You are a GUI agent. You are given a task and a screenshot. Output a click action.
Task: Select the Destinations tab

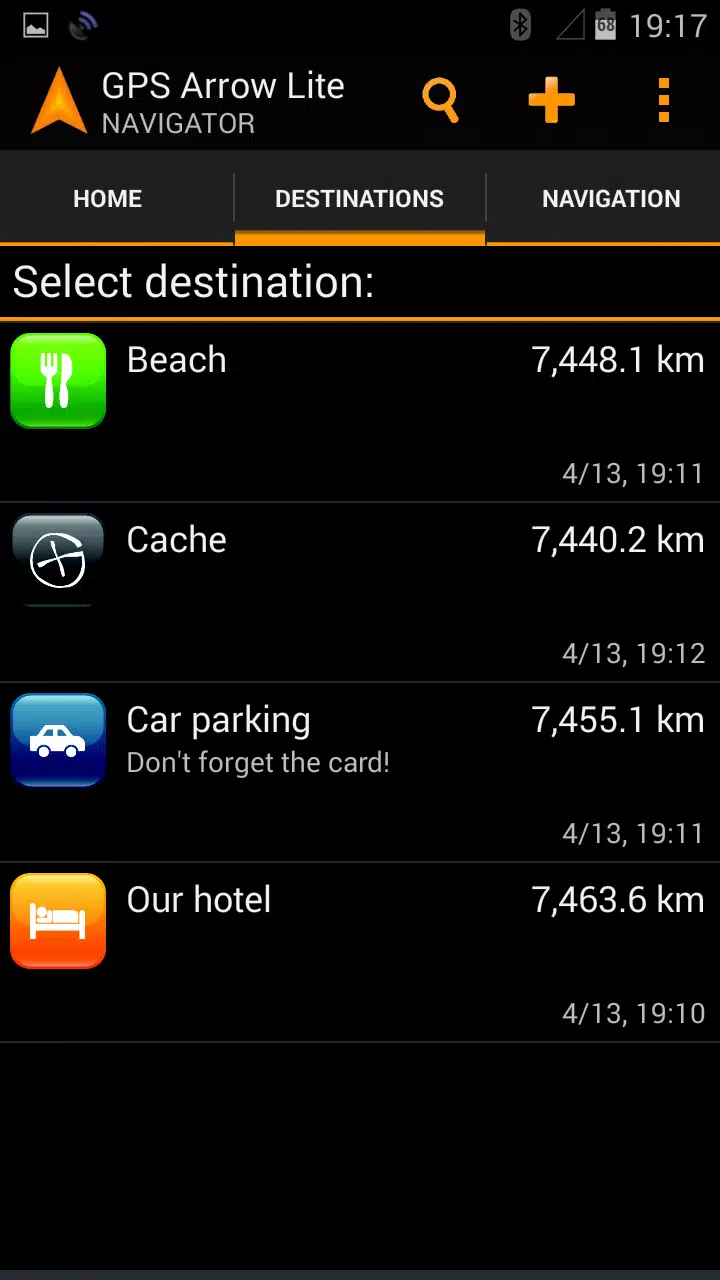(x=359, y=199)
